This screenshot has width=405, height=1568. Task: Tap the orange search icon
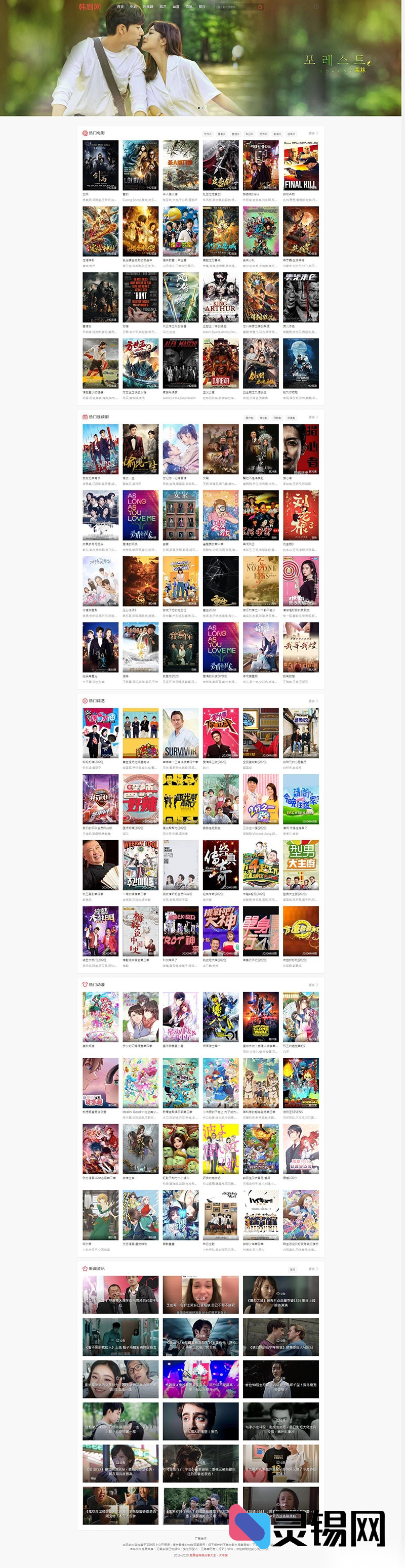[x=260, y=7]
